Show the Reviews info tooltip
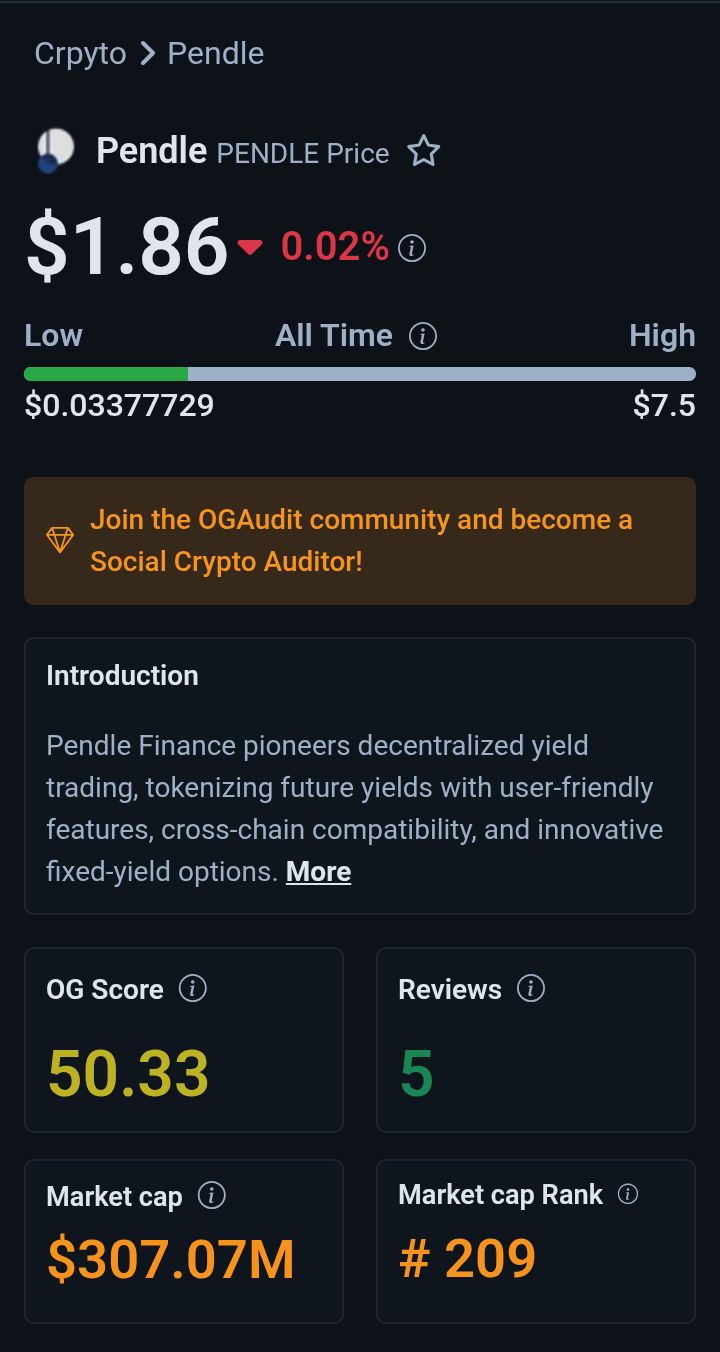Screen dimensions: 720x1352 click(531, 989)
